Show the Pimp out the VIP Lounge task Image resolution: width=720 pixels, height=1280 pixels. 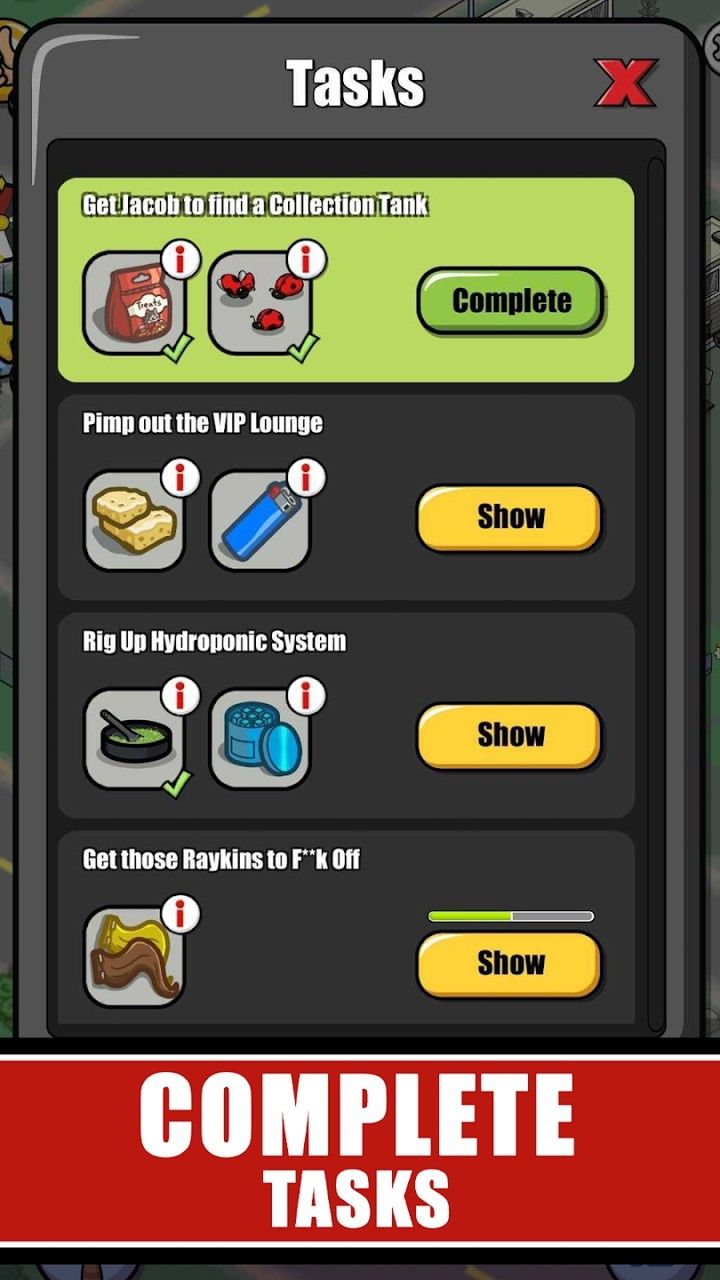pyautogui.click(x=509, y=517)
